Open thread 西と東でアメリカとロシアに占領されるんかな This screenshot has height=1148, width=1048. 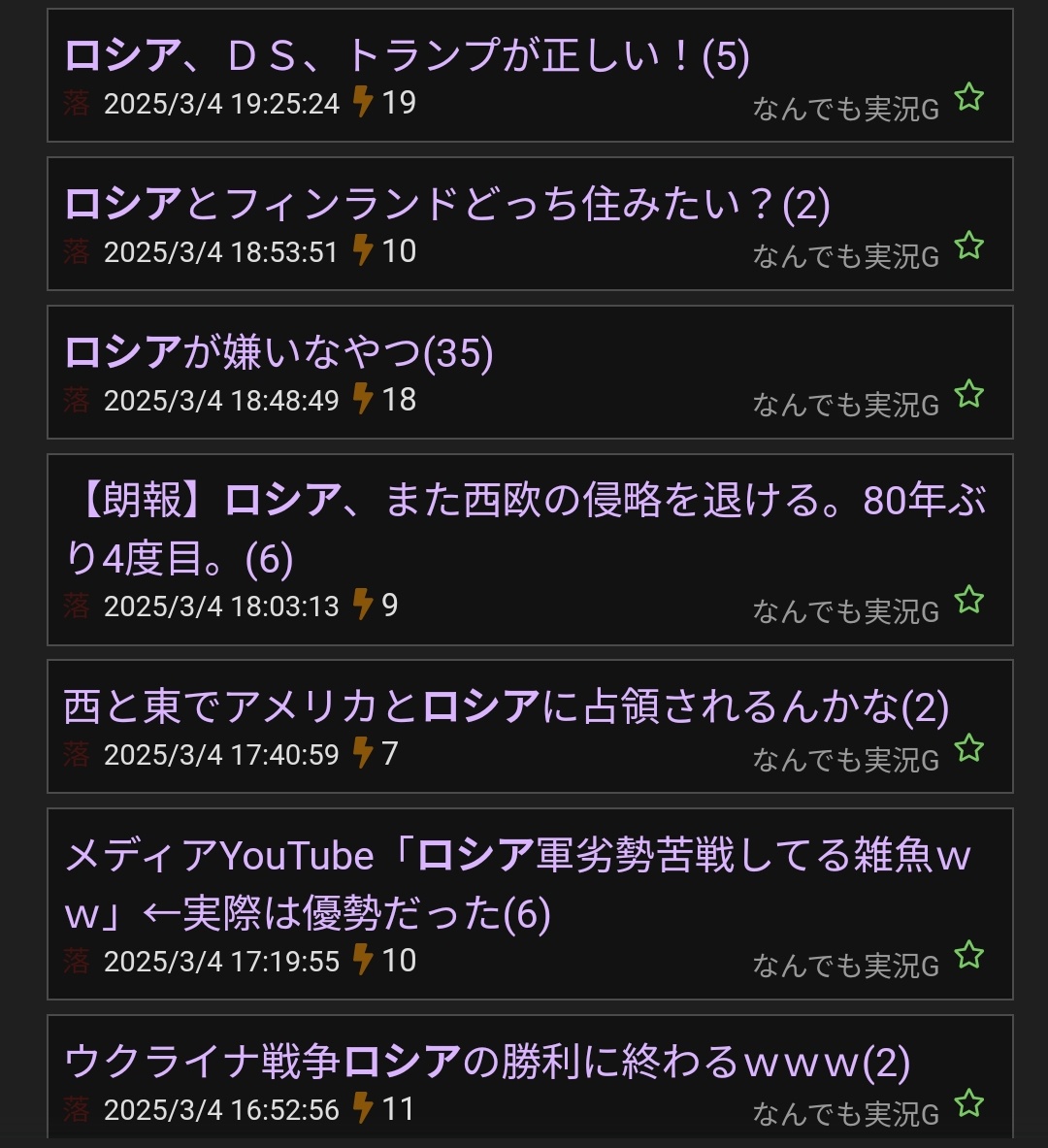[x=505, y=707]
